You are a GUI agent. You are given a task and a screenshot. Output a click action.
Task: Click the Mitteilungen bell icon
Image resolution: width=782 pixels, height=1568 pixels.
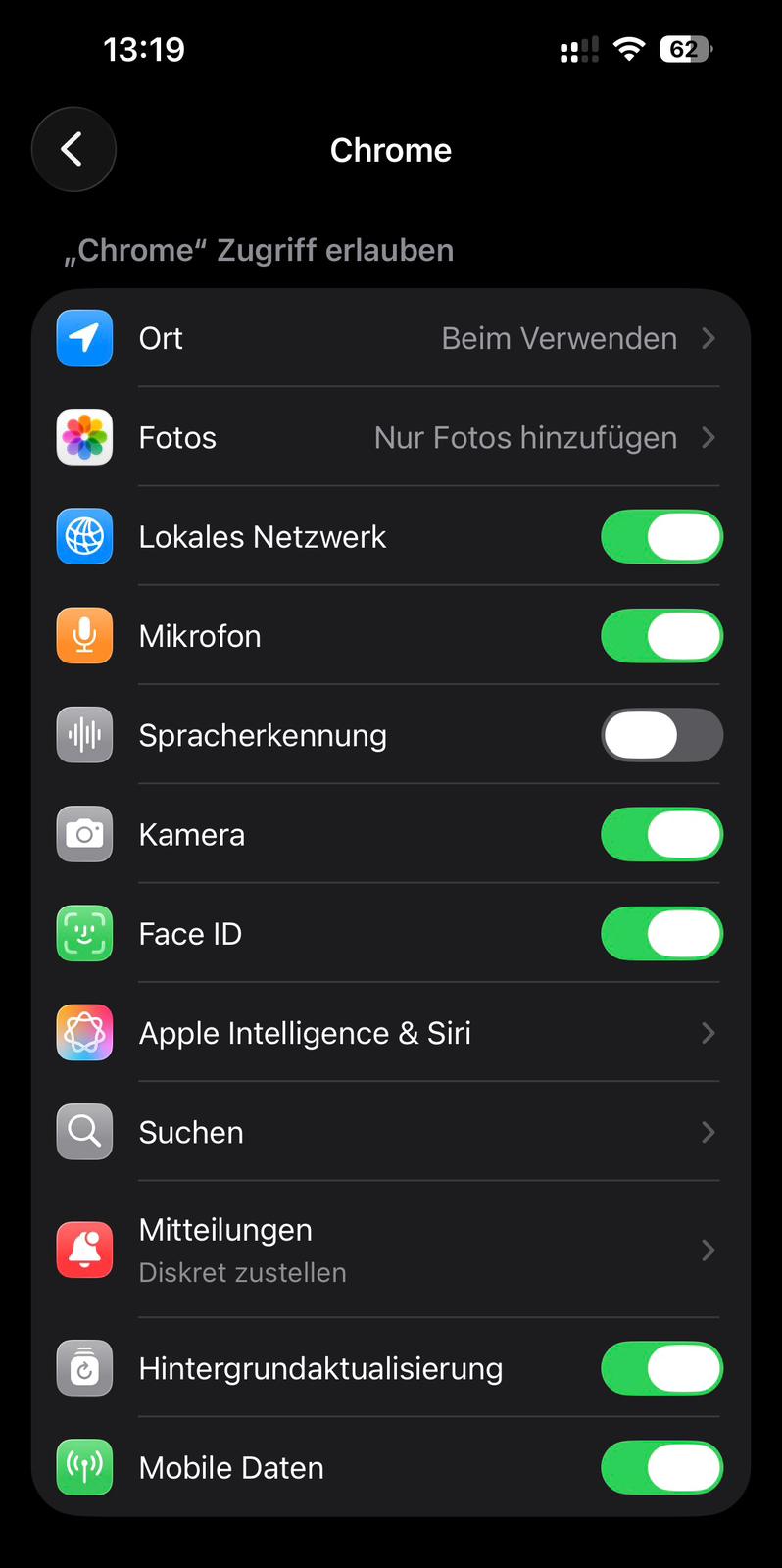pos(84,1249)
